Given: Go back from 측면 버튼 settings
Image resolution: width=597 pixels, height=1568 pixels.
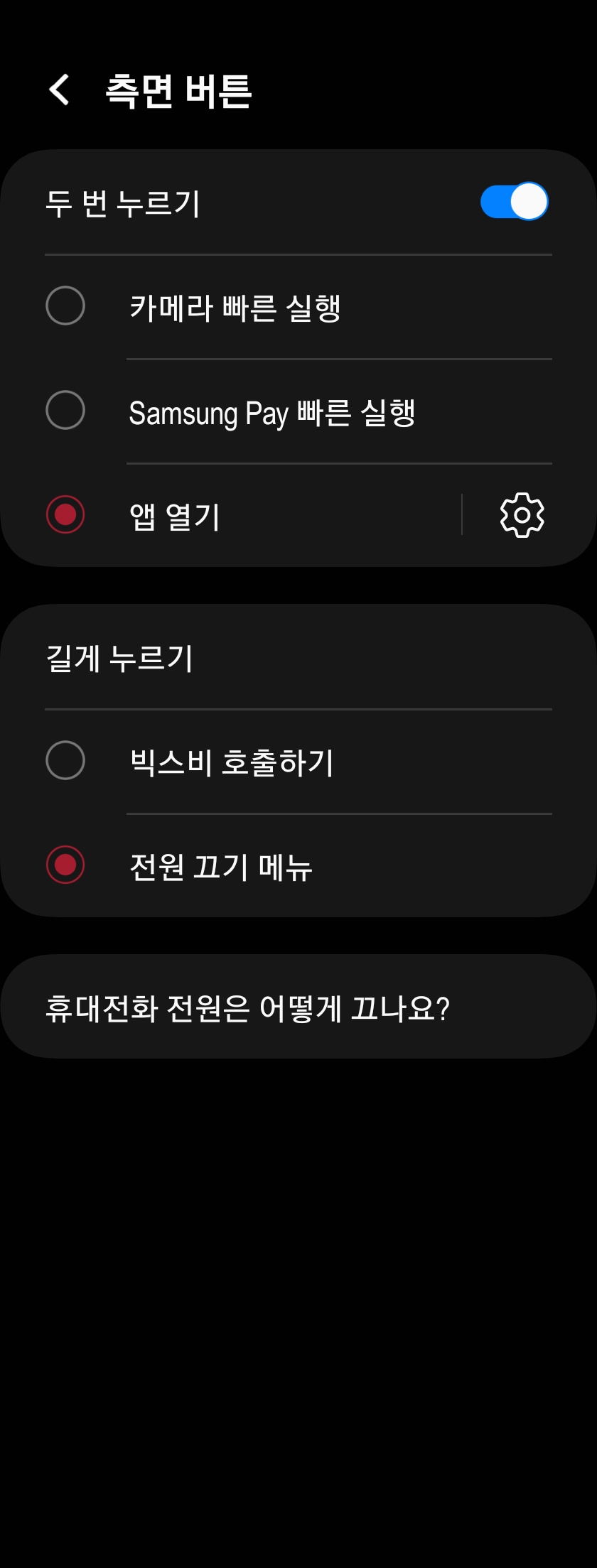Looking at the screenshot, I should tap(60, 90).
